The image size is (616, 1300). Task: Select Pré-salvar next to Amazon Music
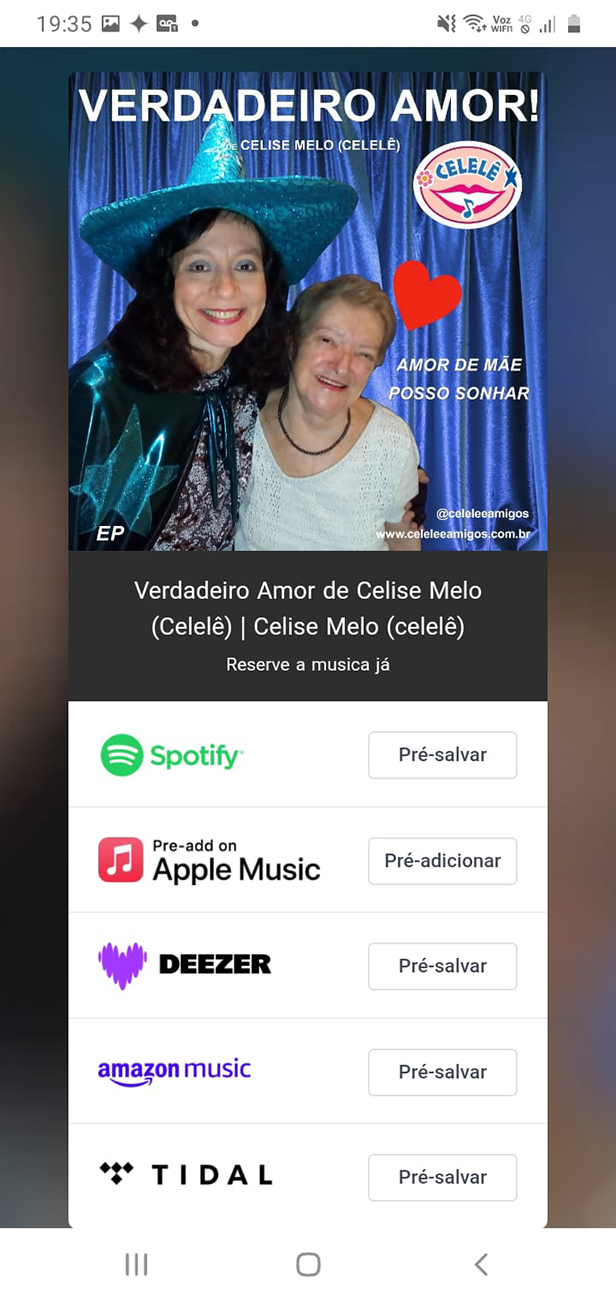[x=442, y=1072]
